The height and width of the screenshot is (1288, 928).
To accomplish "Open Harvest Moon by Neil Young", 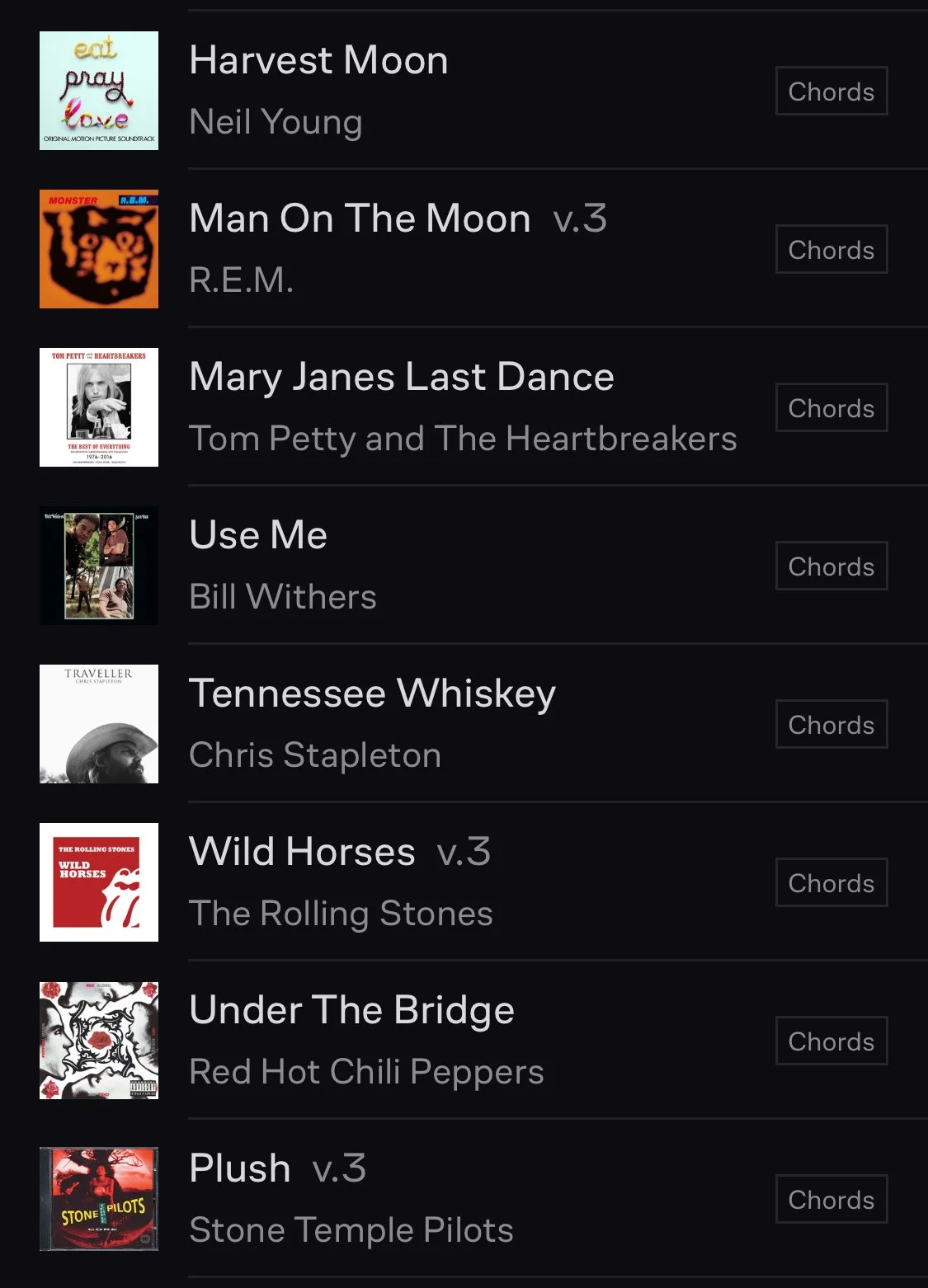I will [318, 61].
